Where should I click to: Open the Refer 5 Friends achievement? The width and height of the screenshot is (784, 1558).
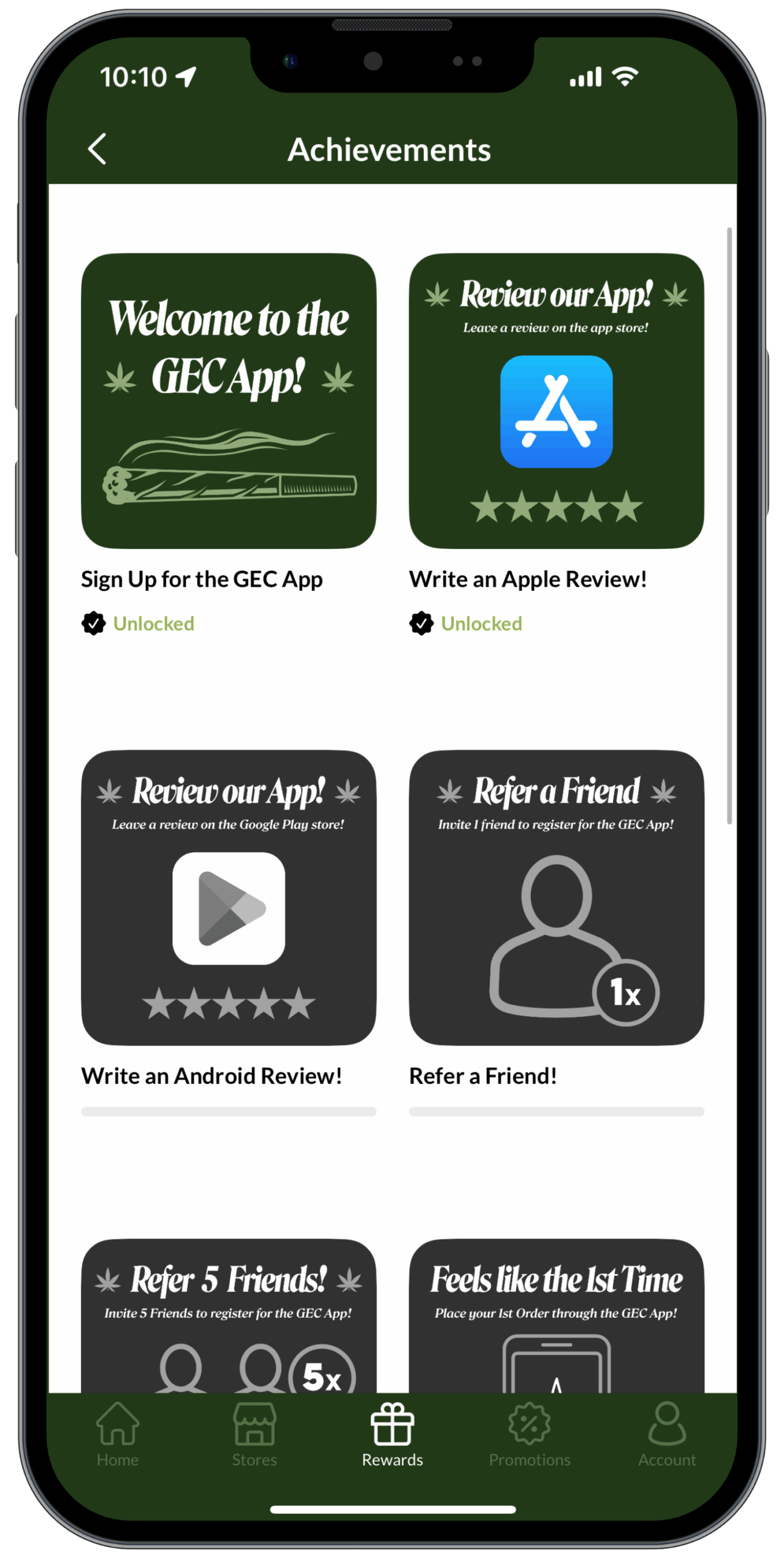(228, 1315)
